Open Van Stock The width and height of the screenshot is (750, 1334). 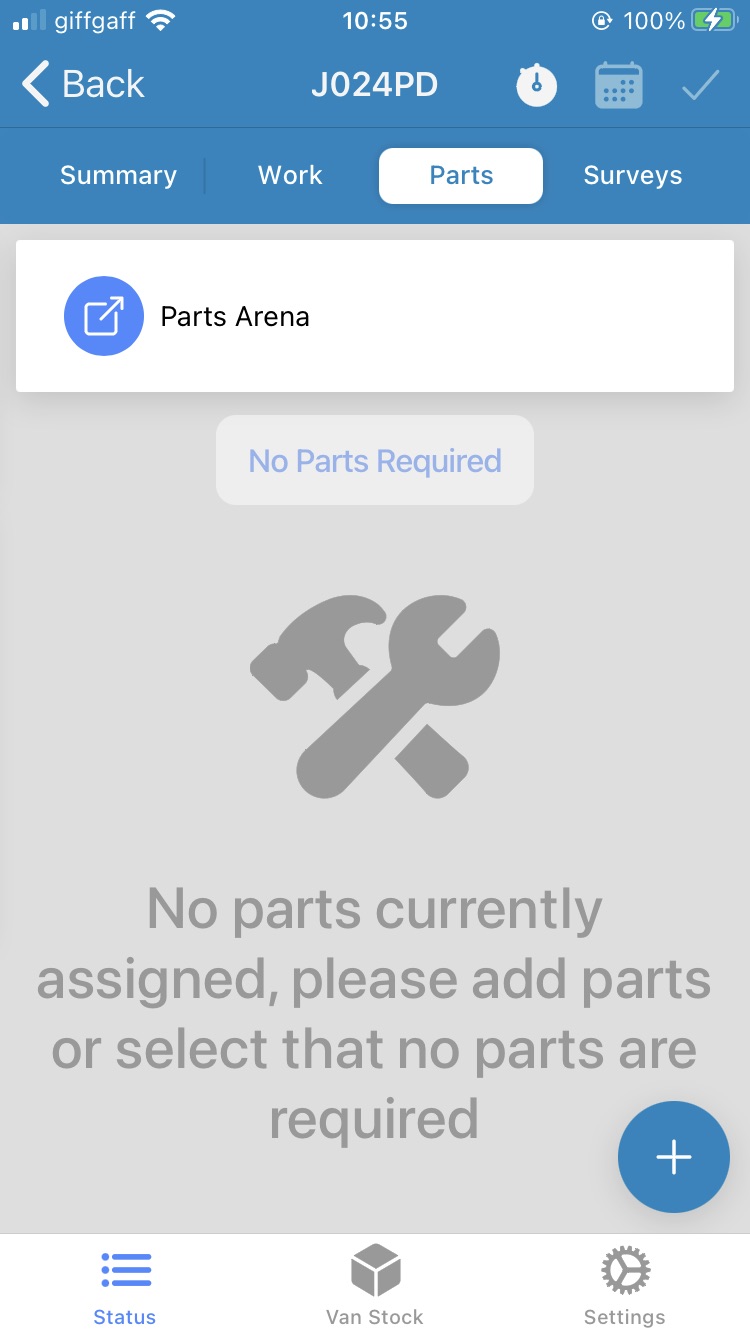[x=375, y=1286]
